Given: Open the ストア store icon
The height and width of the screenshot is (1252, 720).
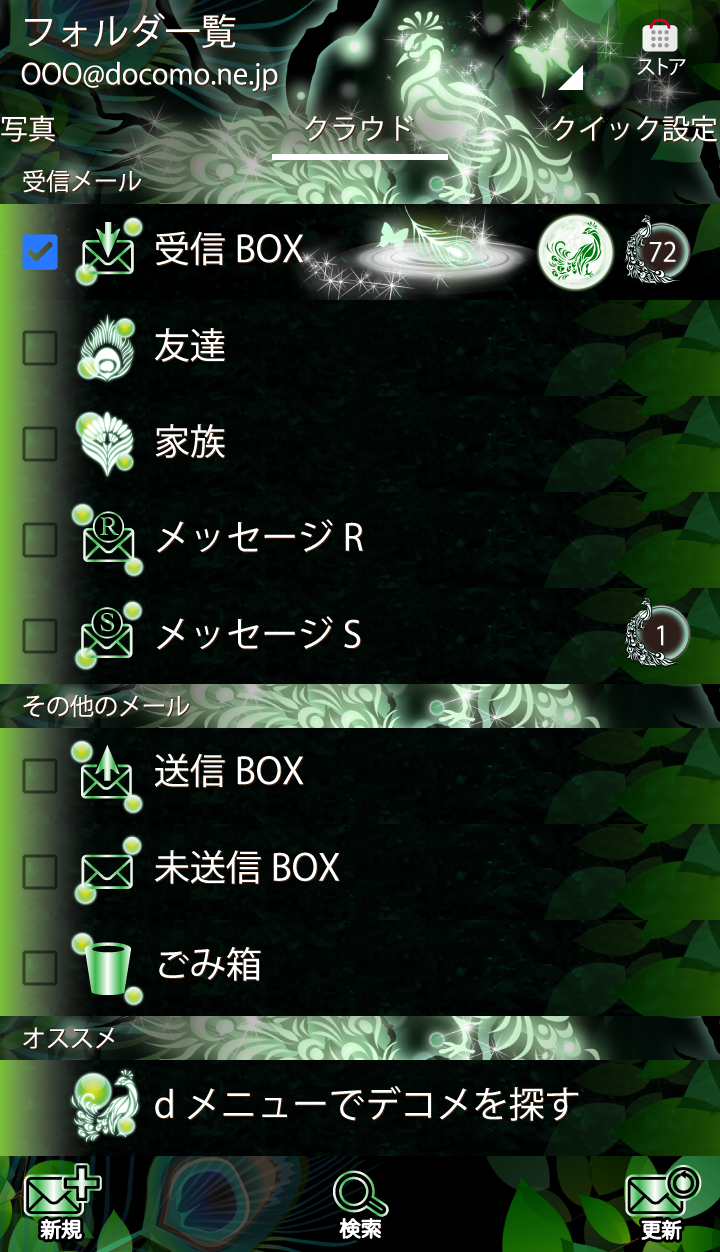Looking at the screenshot, I should (x=660, y=48).
